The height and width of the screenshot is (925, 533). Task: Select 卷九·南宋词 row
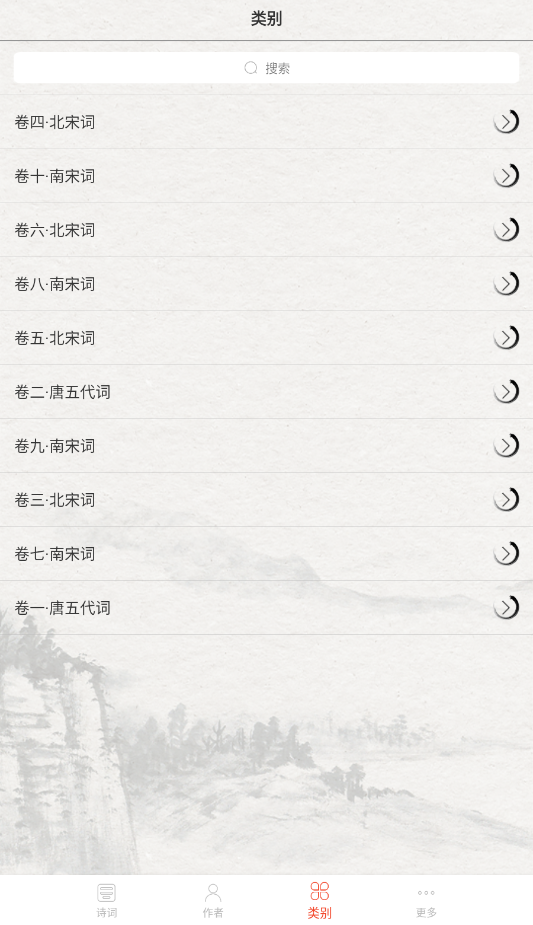tap(266, 445)
